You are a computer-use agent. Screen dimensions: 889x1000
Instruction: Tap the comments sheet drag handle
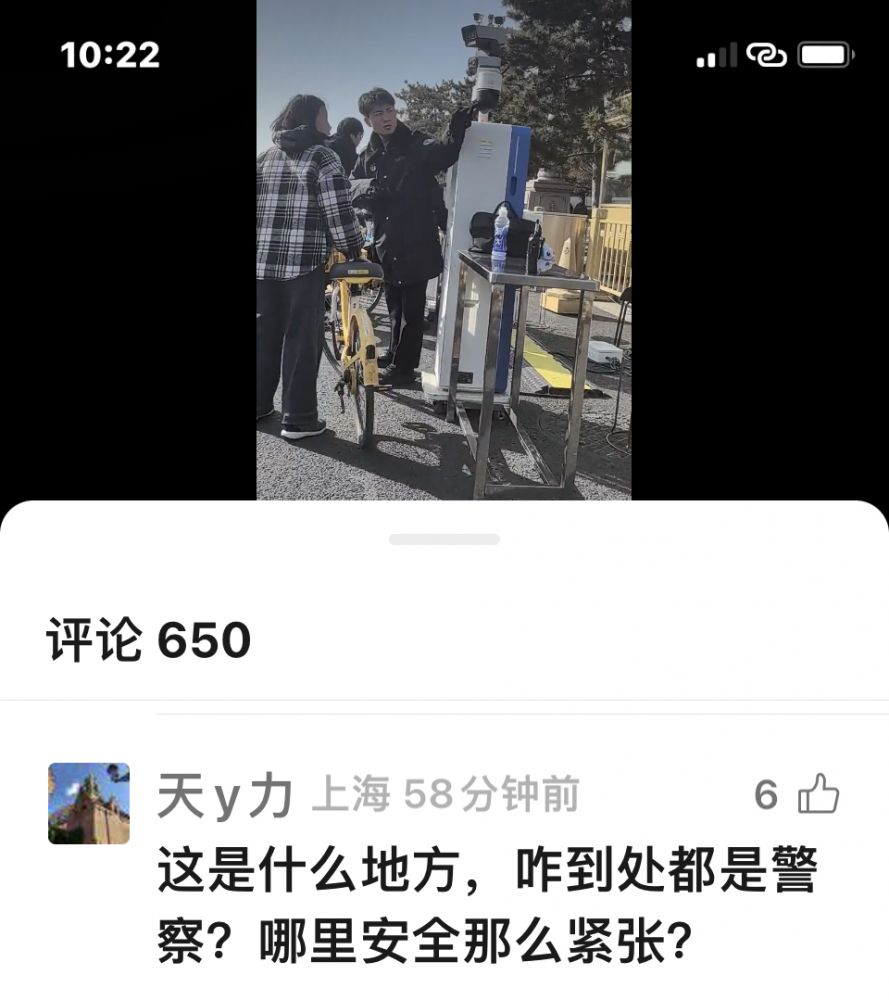444,539
